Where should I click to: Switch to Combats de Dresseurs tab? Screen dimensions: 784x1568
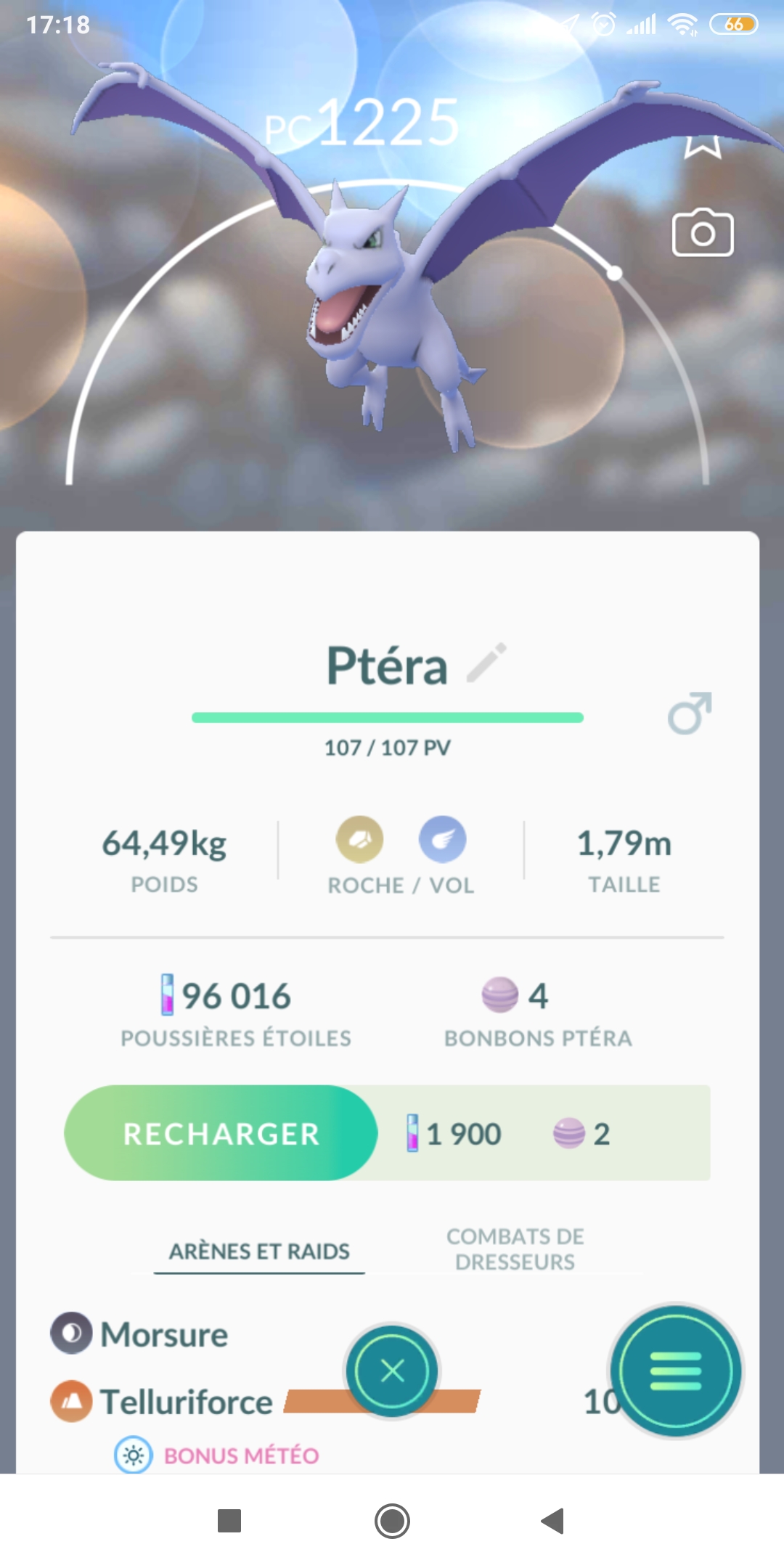[x=515, y=1249]
